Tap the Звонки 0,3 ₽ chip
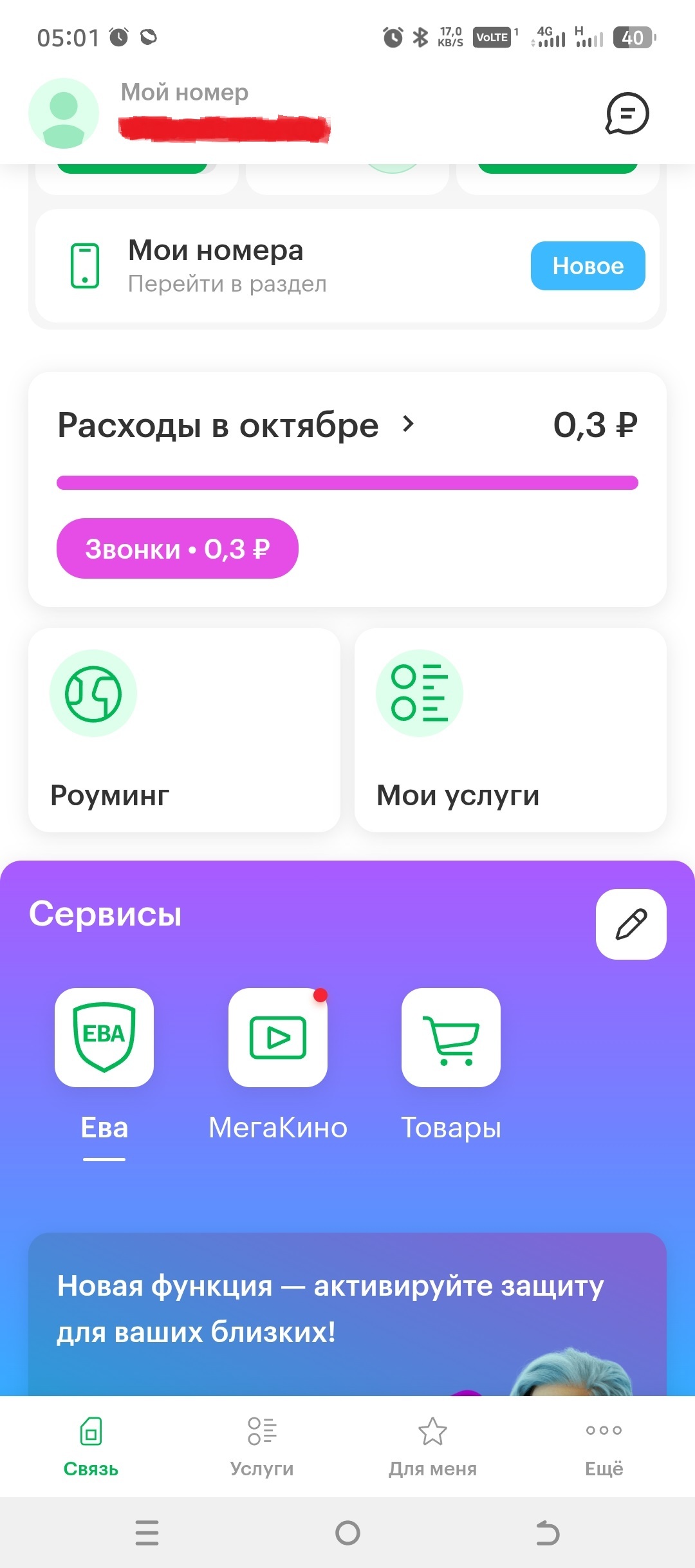 tap(177, 548)
